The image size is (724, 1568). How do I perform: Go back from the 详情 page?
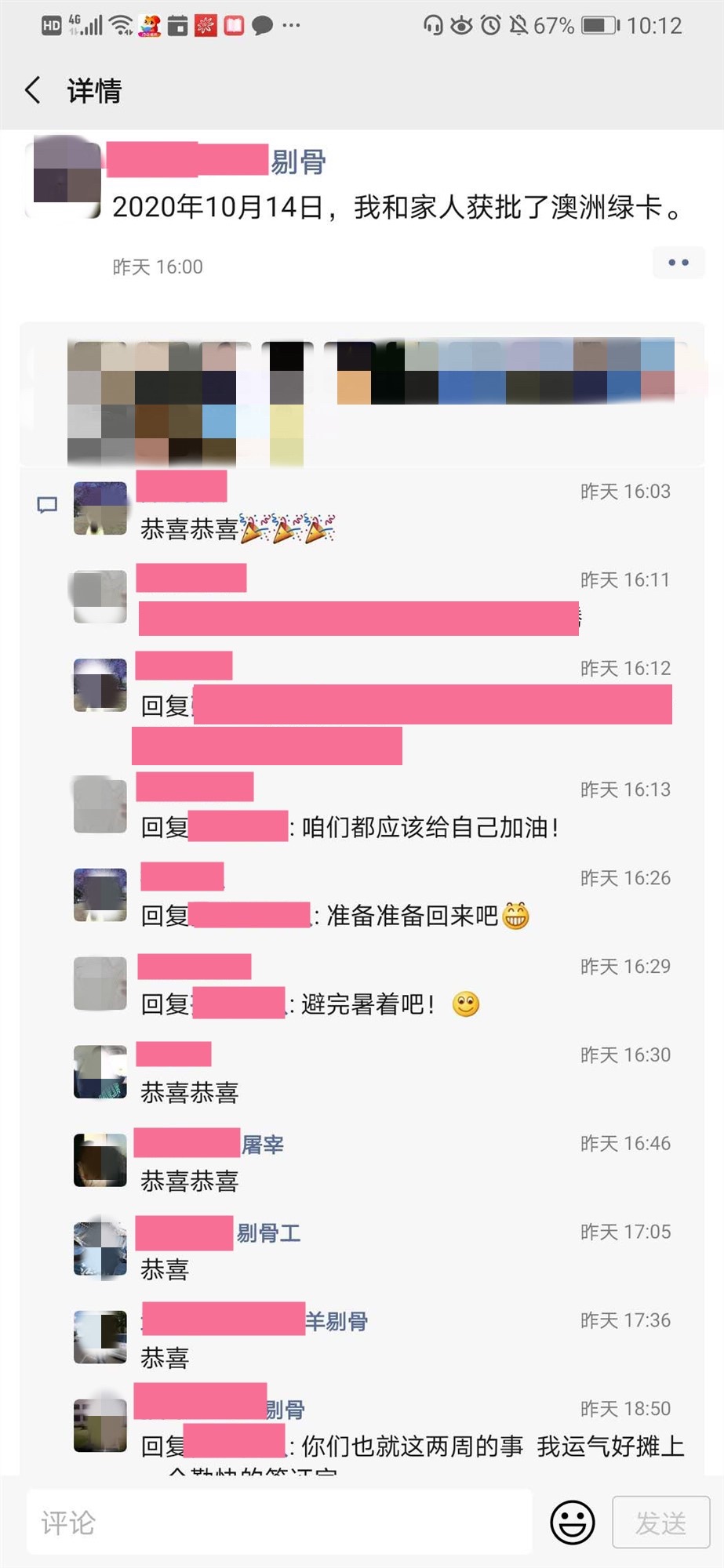click(33, 90)
